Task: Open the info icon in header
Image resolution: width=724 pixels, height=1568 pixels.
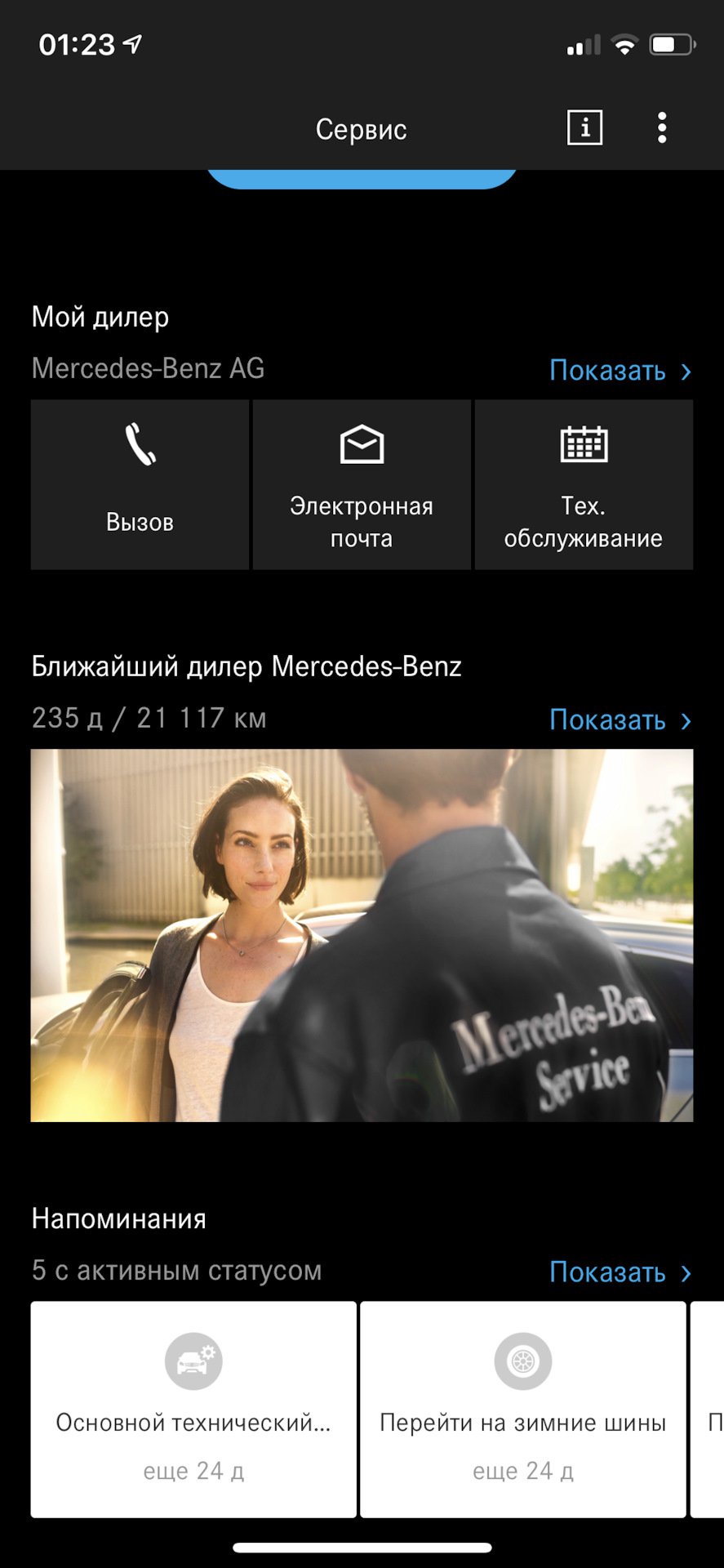Action: point(584,128)
